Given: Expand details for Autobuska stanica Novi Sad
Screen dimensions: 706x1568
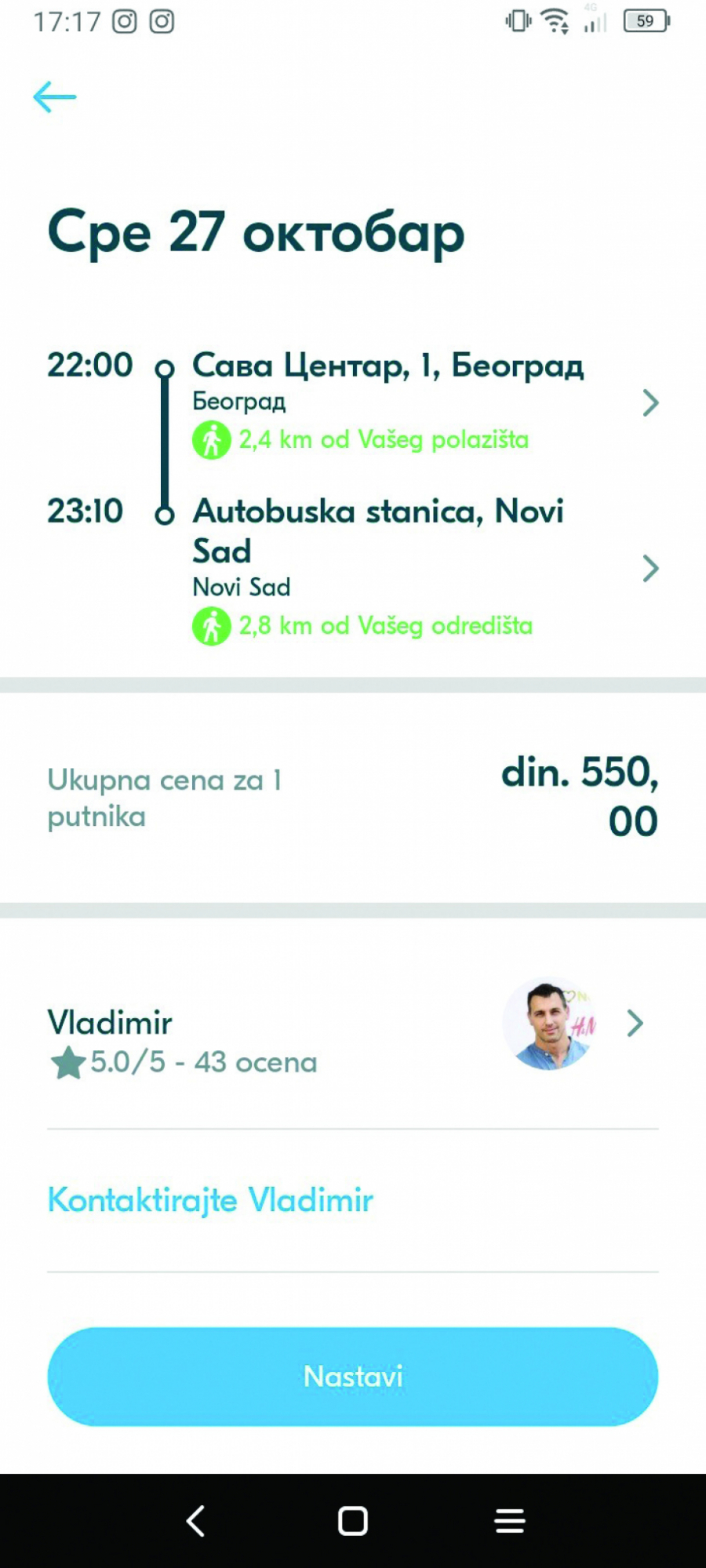Looking at the screenshot, I should (650, 567).
